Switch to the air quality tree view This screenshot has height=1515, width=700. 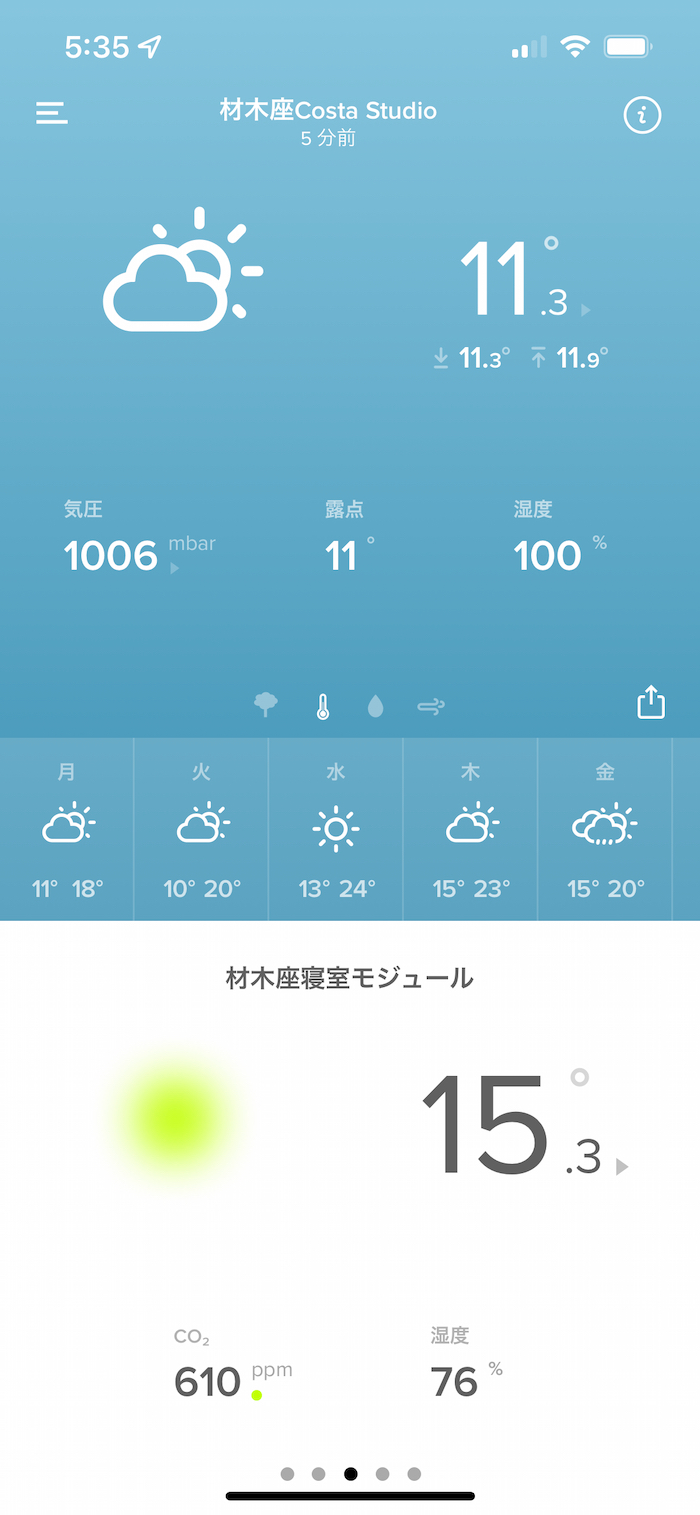(x=266, y=706)
